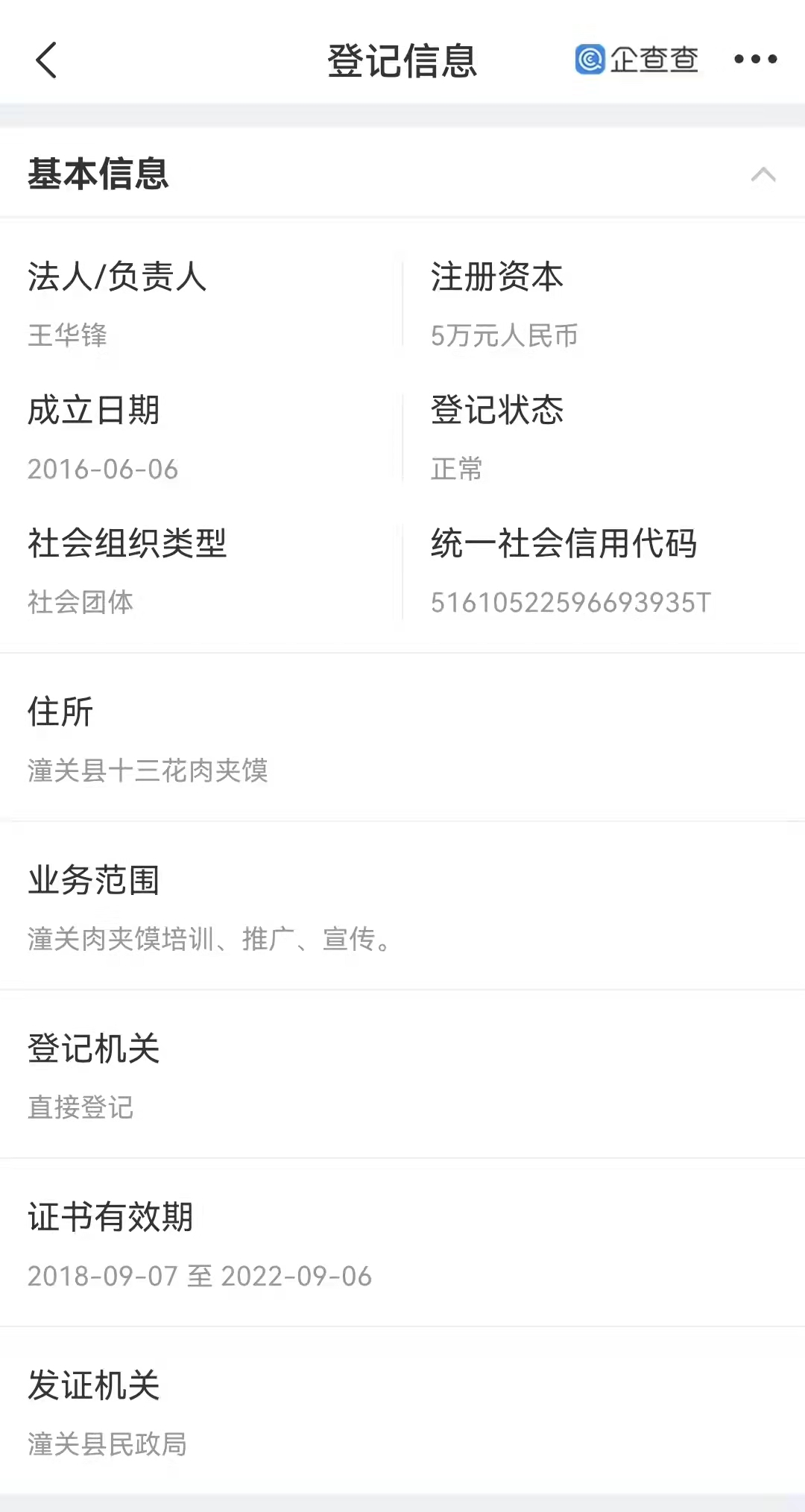Open the three-dot overflow menu
Viewport: 805px width, 1512px height.
click(x=755, y=59)
